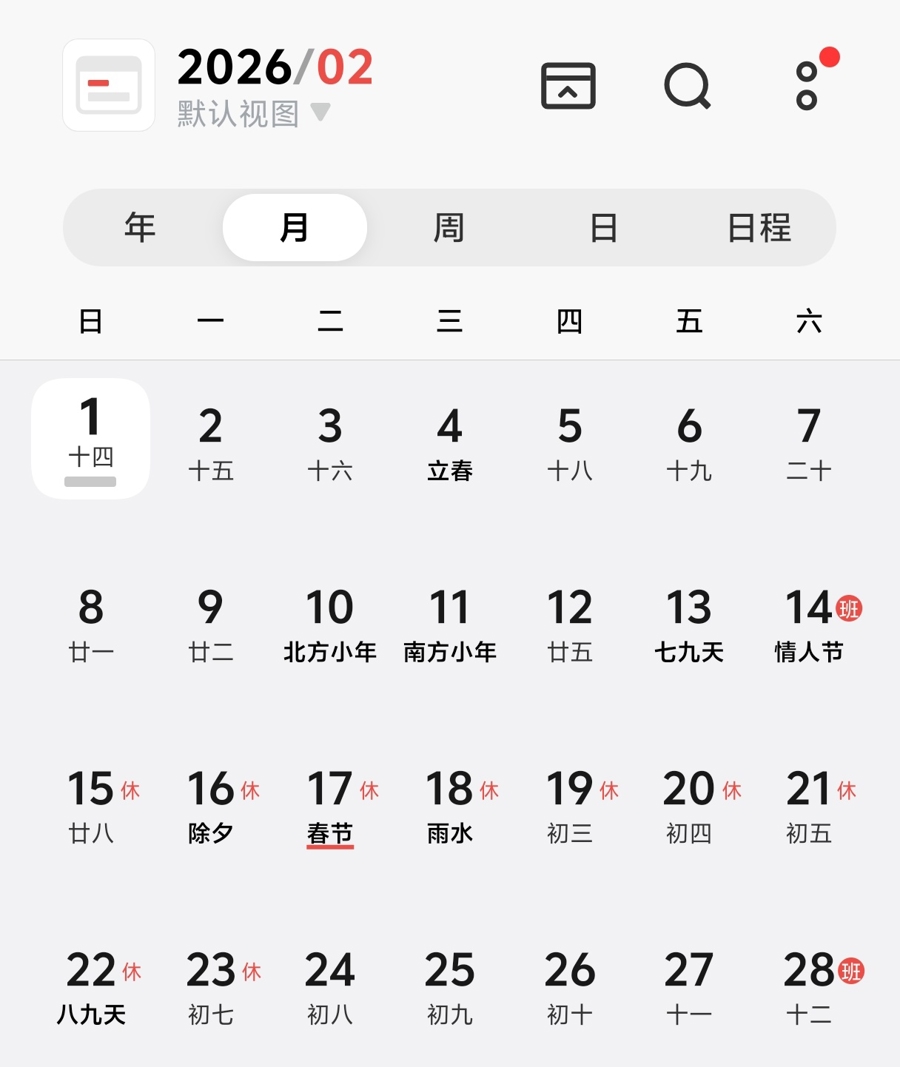This screenshot has height=1067, width=900.
Task: Tap February 13 七九天
Action: coord(689,626)
